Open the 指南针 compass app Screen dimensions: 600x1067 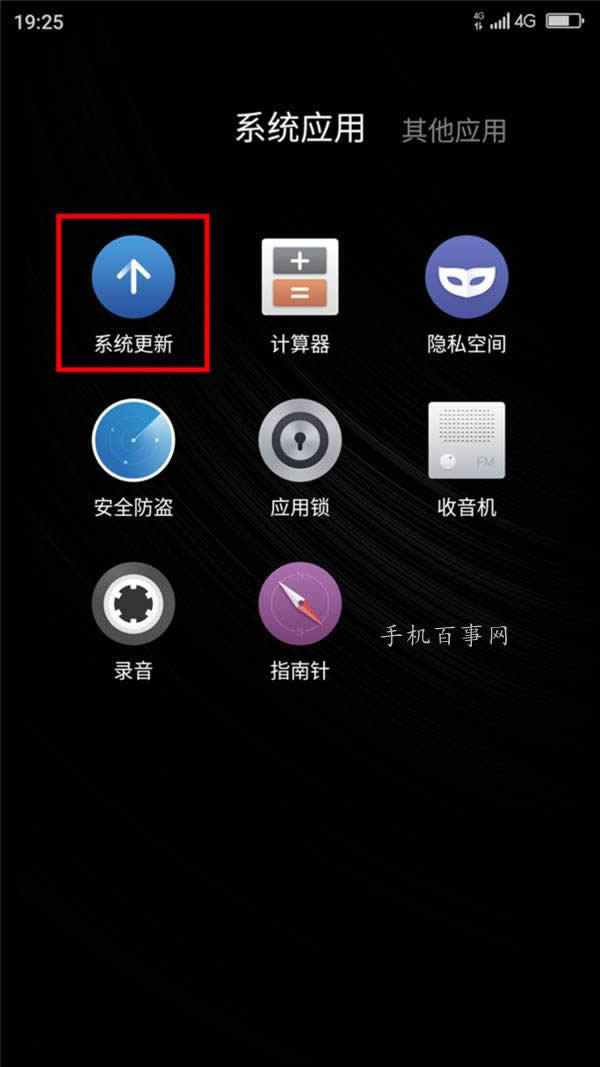[x=300, y=604]
